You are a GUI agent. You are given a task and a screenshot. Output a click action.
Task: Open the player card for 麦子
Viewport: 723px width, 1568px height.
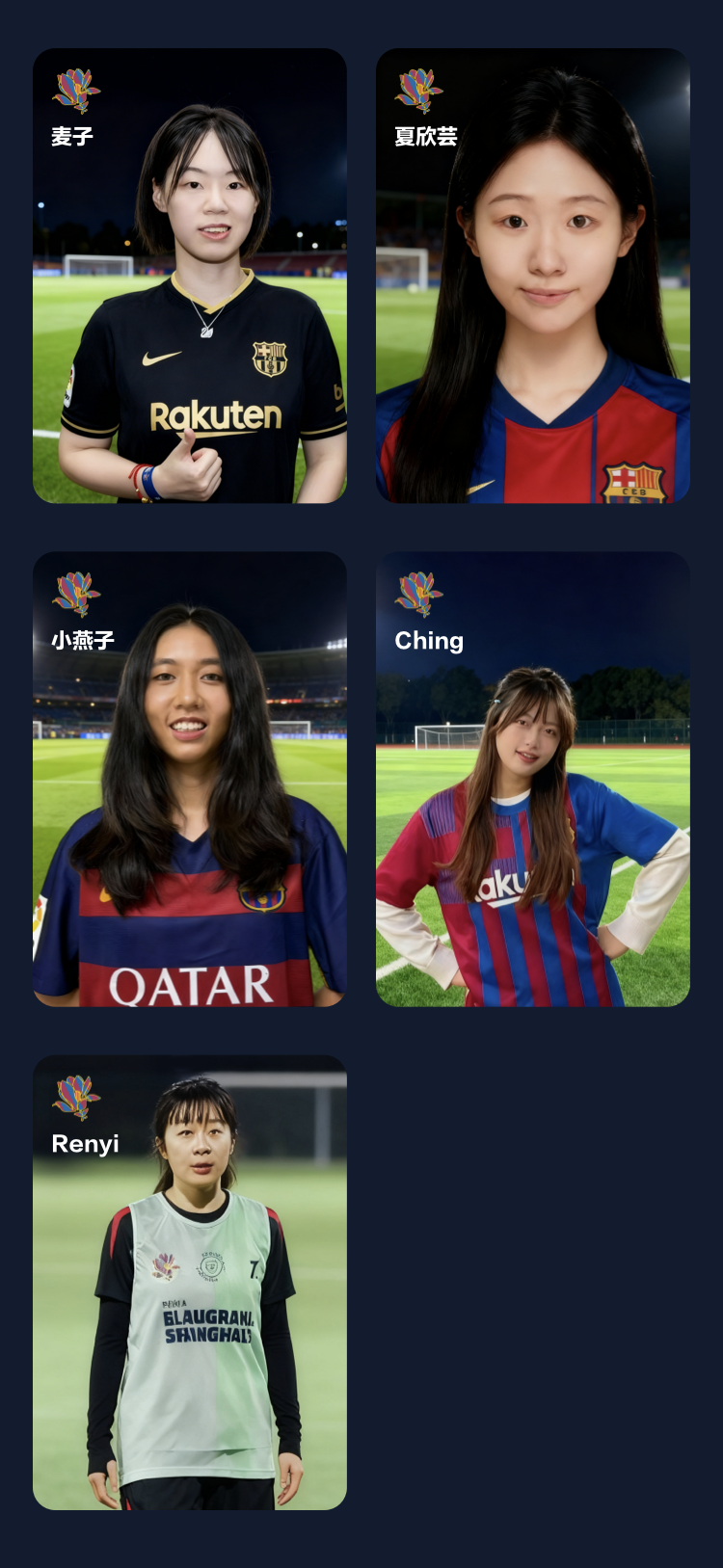click(190, 276)
